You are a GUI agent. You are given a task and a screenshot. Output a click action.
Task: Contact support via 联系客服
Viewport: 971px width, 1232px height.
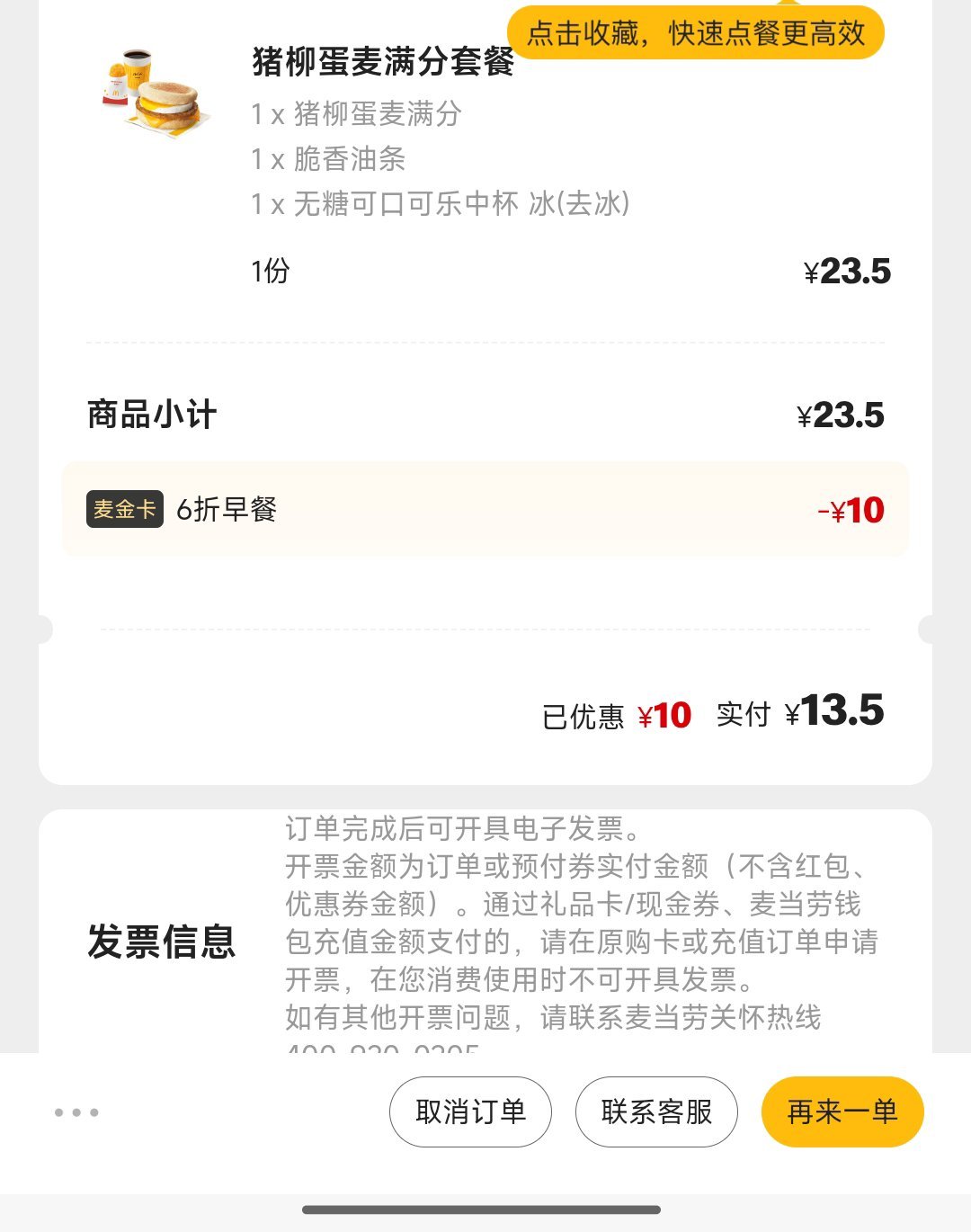pyautogui.click(x=656, y=1112)
